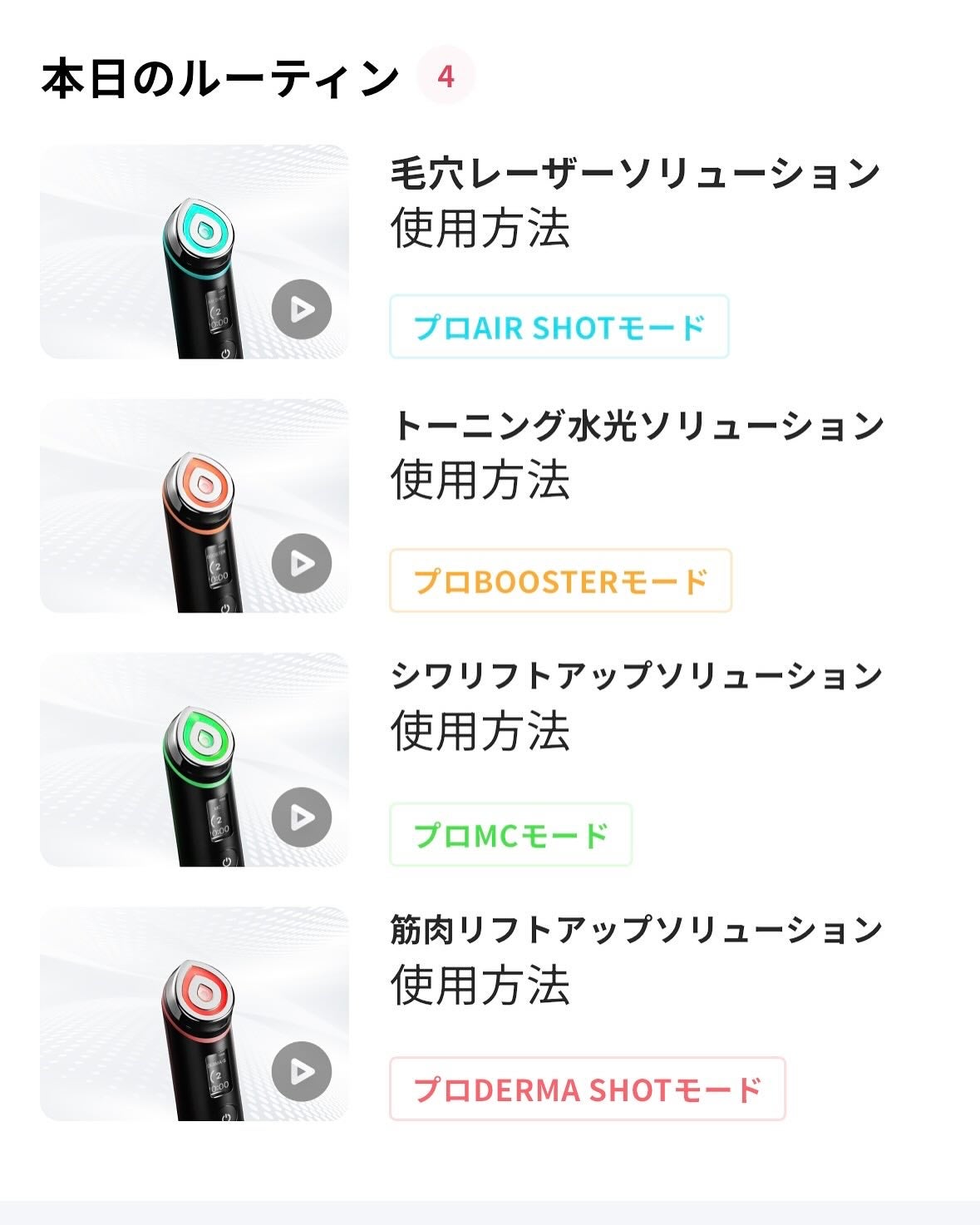Open the シワリフトアップソリューション video
Image resolution: width=980 pixels, height=1225 pixels.
click(301, 817)
